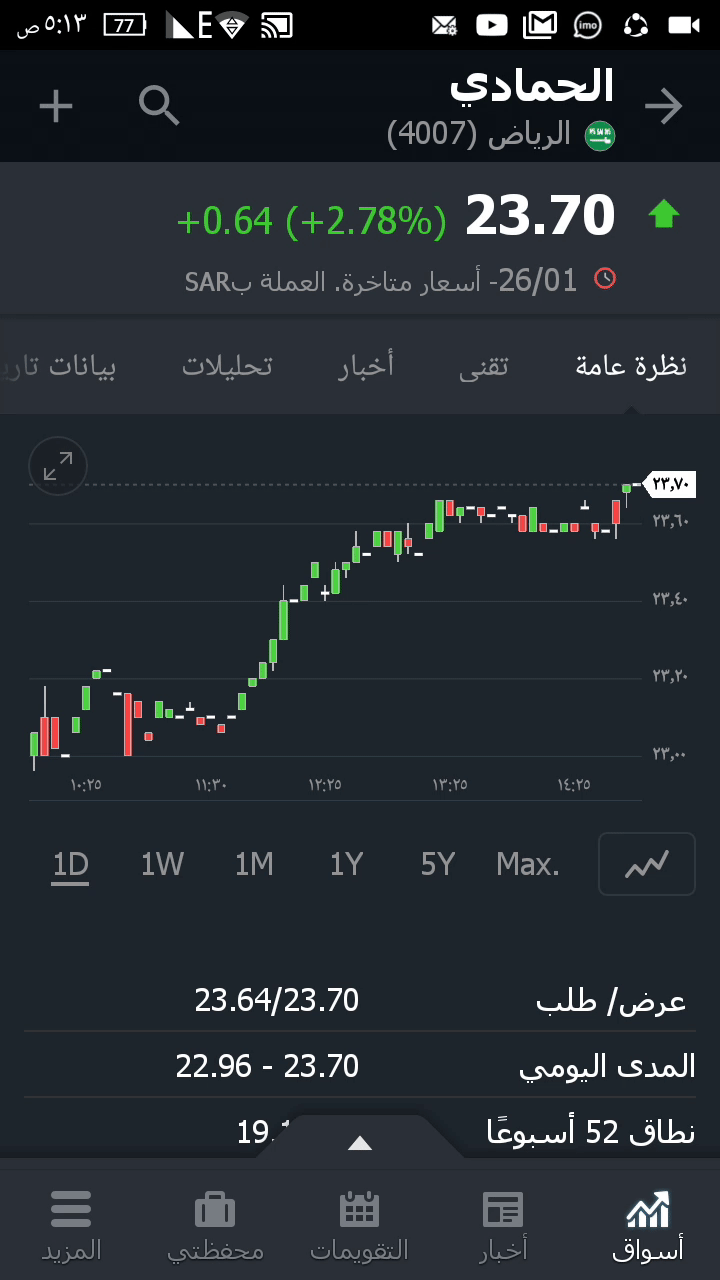
Task: Switch to the تقنى tab
Action: tap(484, 366)
